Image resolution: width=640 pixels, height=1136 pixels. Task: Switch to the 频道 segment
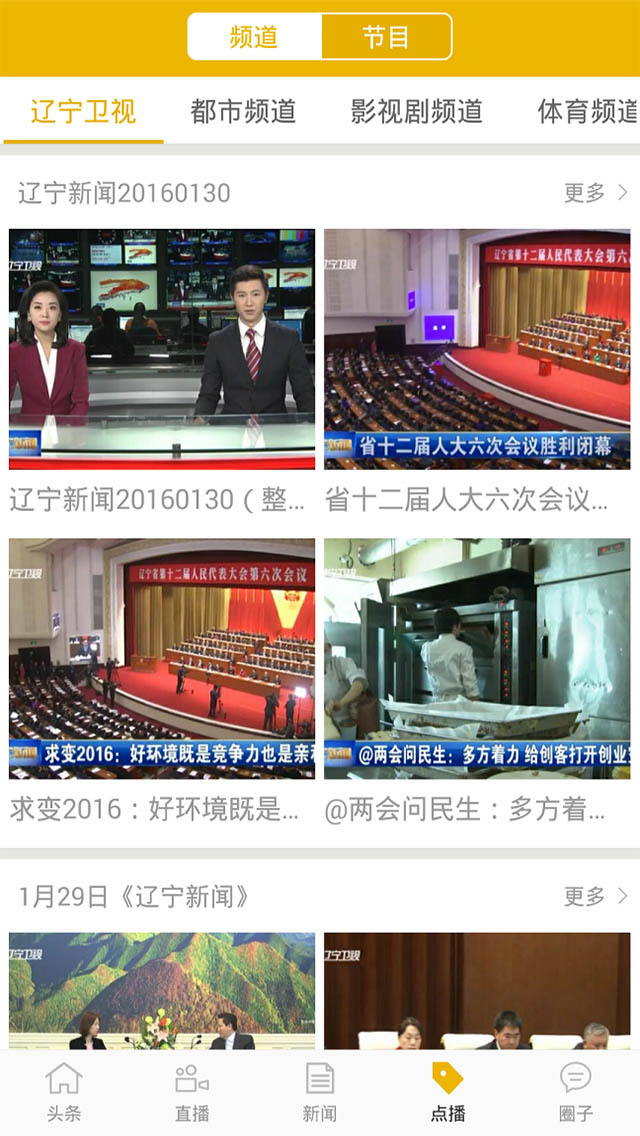[254, 38]
